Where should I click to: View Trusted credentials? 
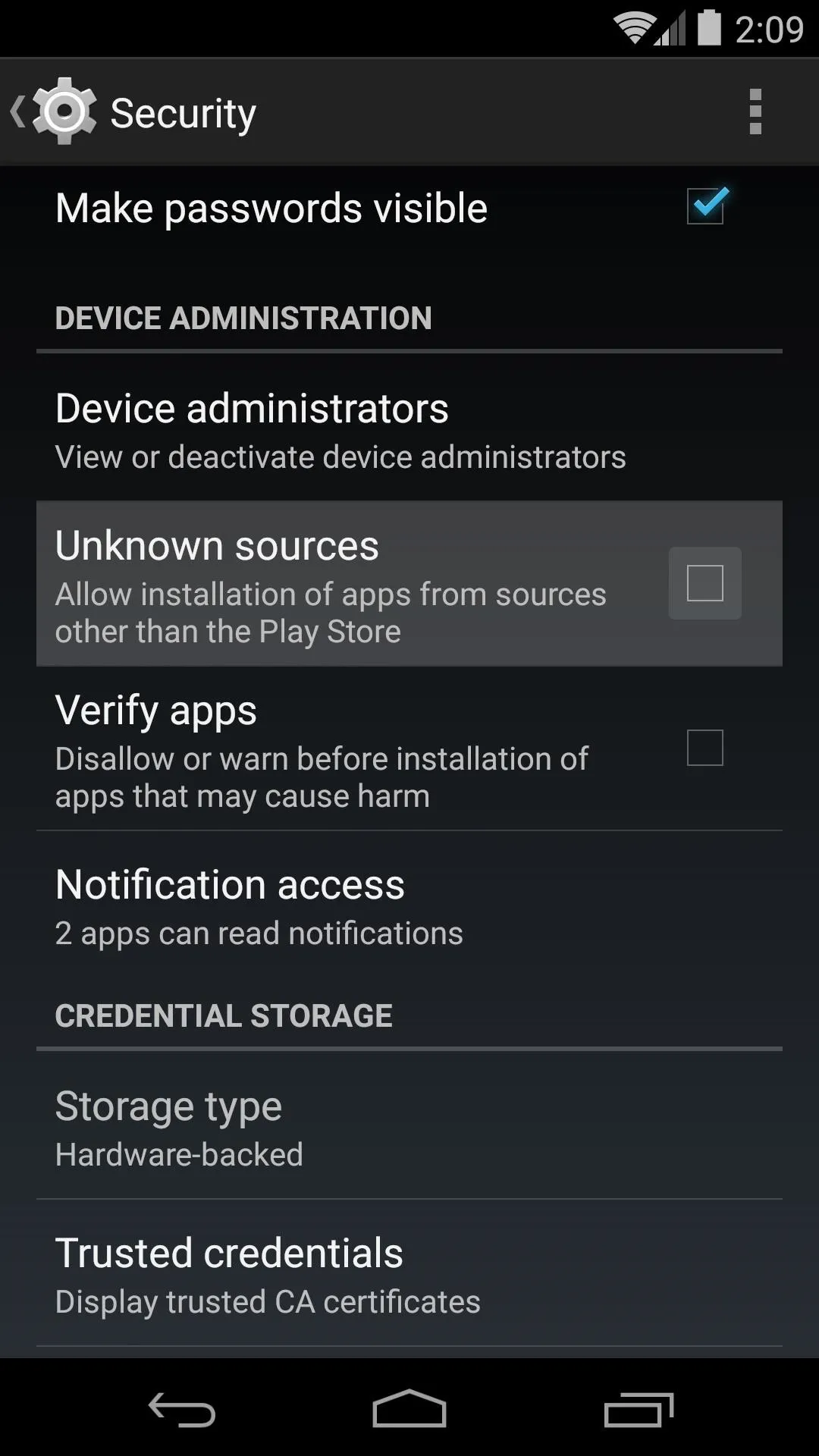409,1274
